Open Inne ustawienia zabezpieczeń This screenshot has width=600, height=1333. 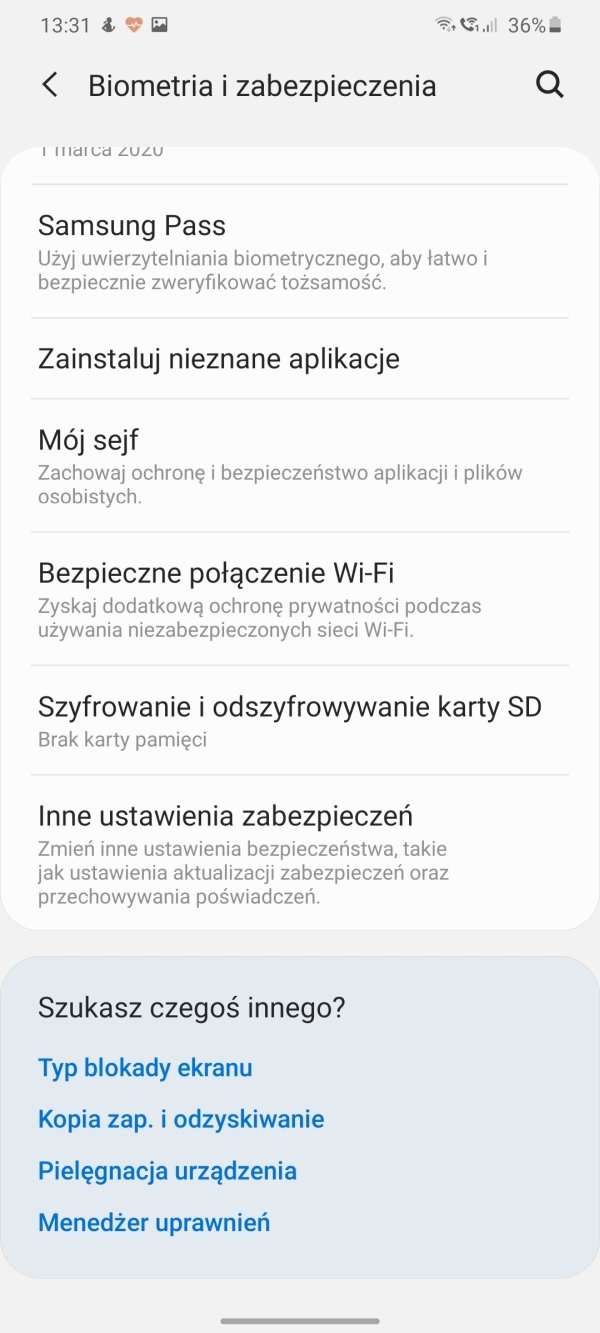pos(300,853)
